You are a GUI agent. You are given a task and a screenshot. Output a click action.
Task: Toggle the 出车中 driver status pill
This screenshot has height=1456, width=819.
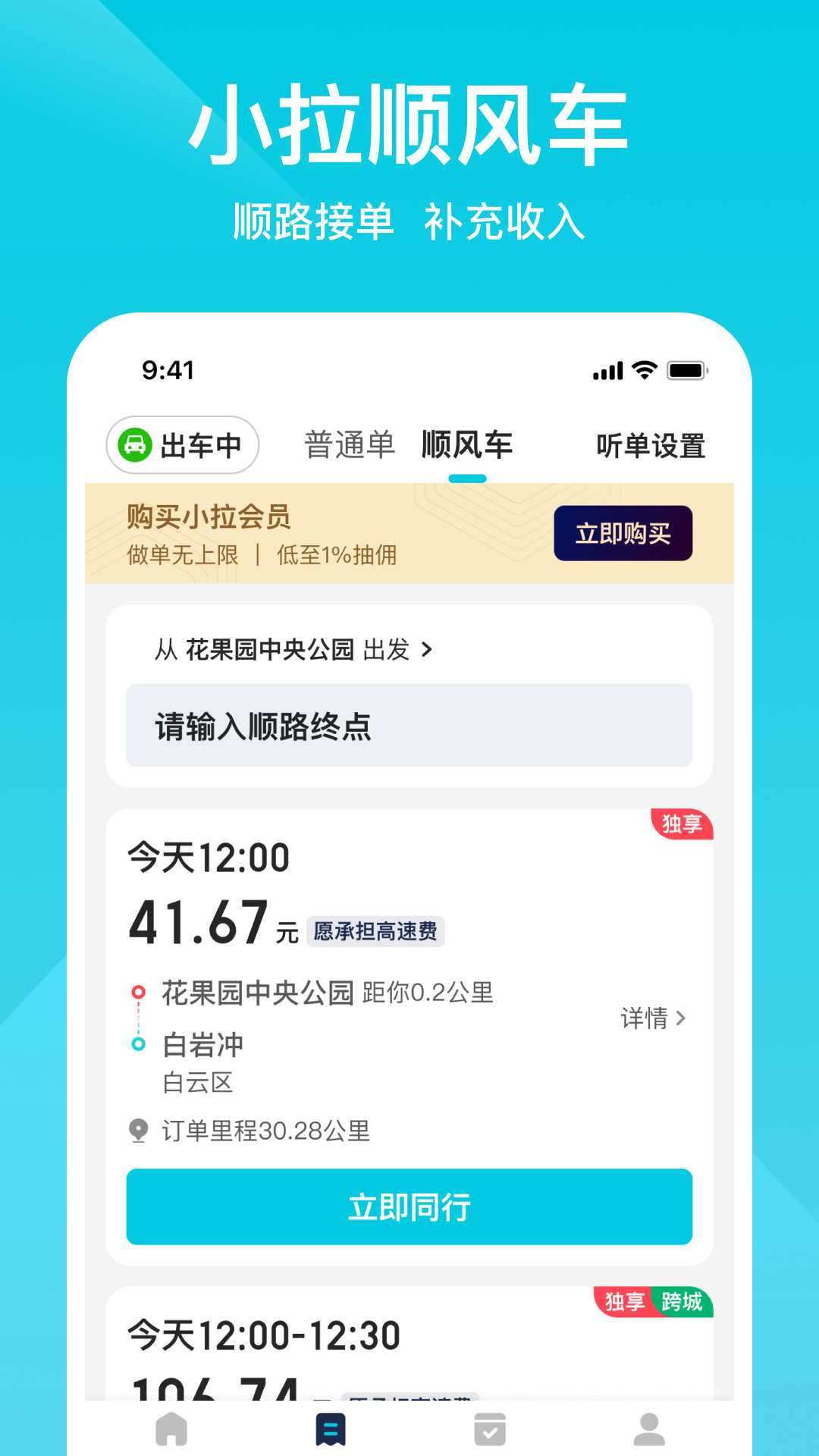[x=182, y=445]
